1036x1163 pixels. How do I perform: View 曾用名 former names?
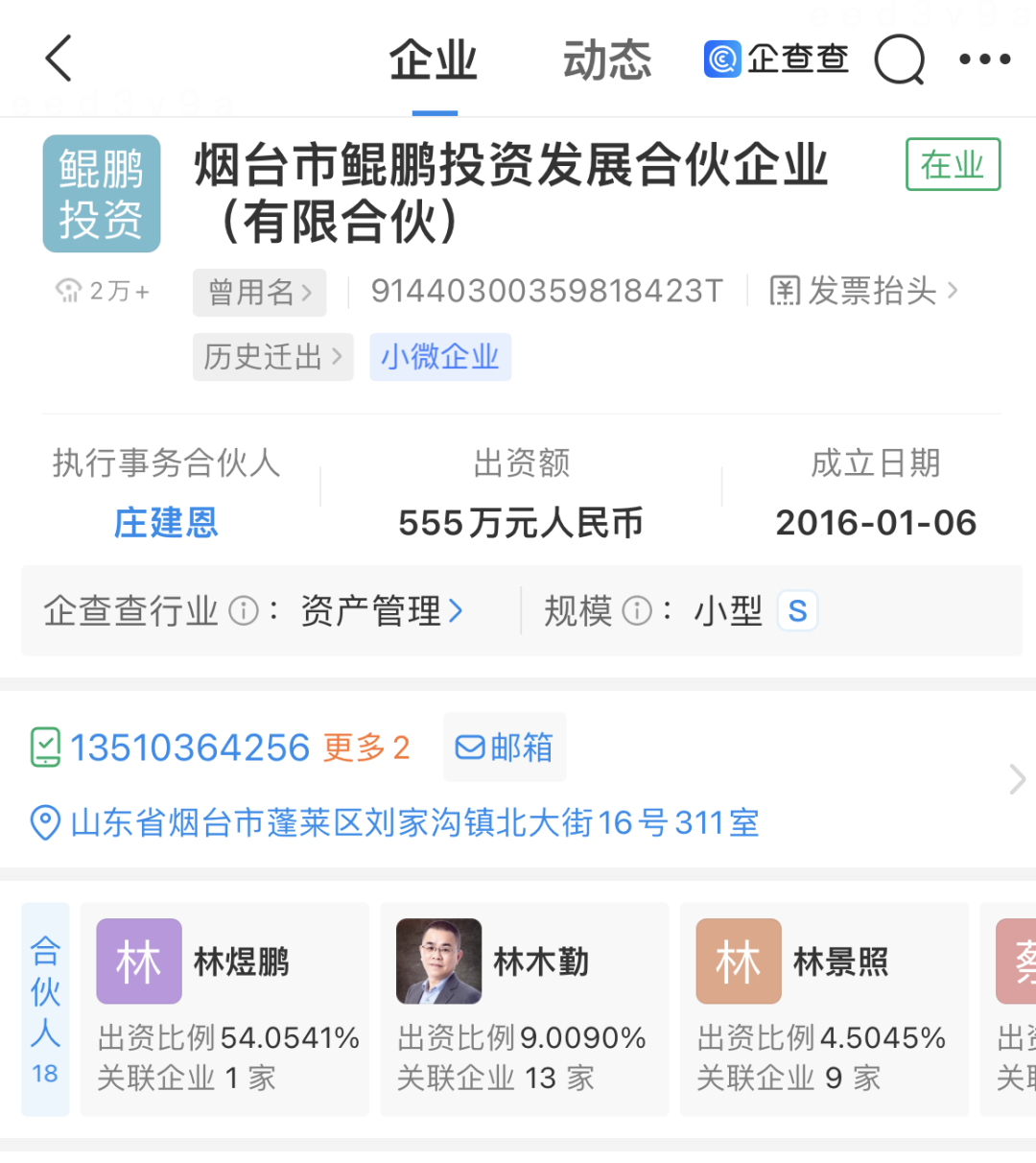[259, 292]
